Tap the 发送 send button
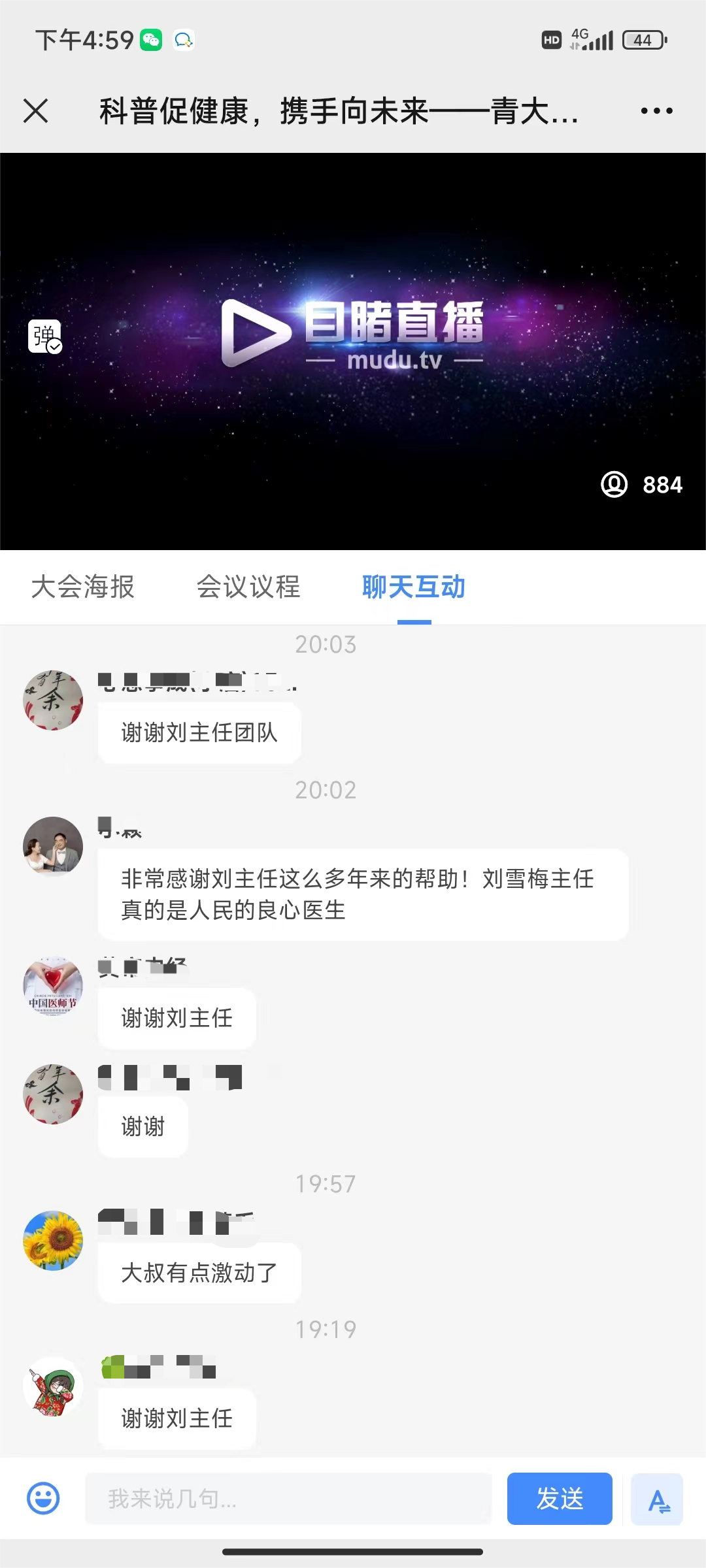The width and height of the screenshot is (706, 1568). click(560, 1498)
